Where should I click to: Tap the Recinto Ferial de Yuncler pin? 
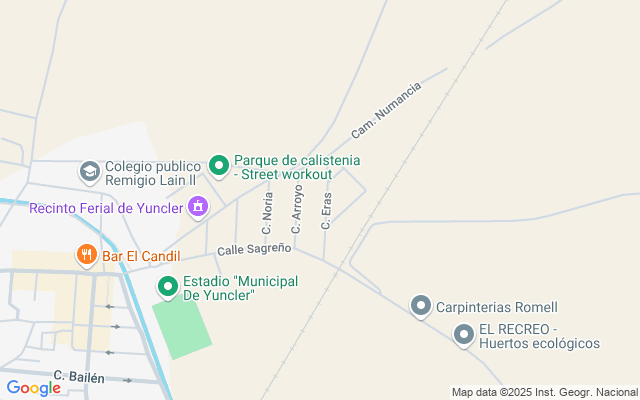click(x=198, y=207)
